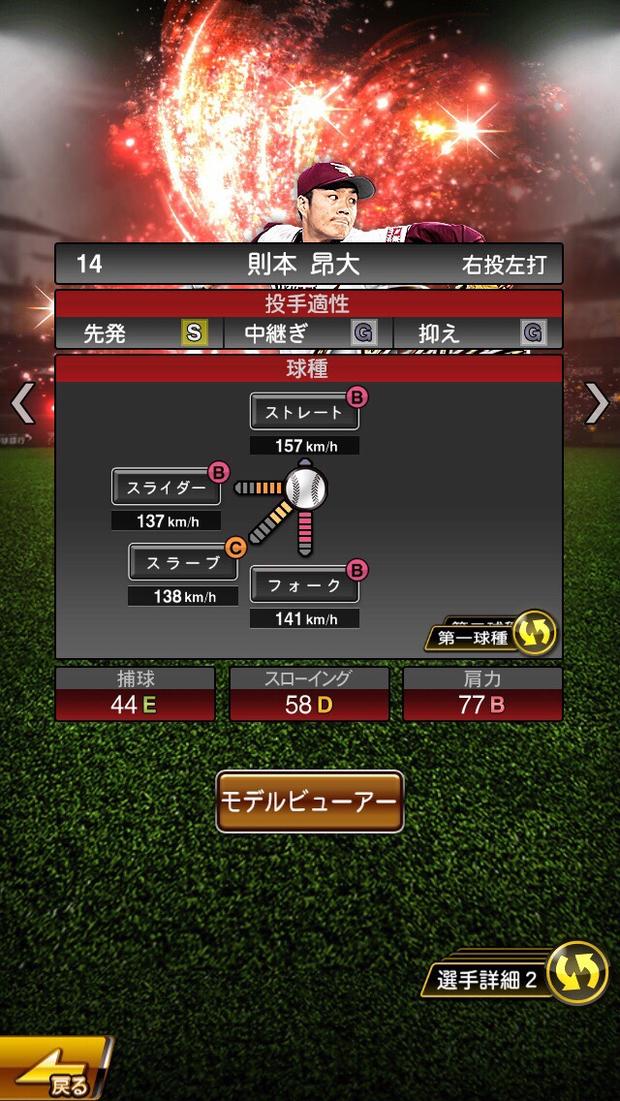Switch to 選手詳細2 player details
This screenshot has width=620, height=1101.
[x=576, y=973]
